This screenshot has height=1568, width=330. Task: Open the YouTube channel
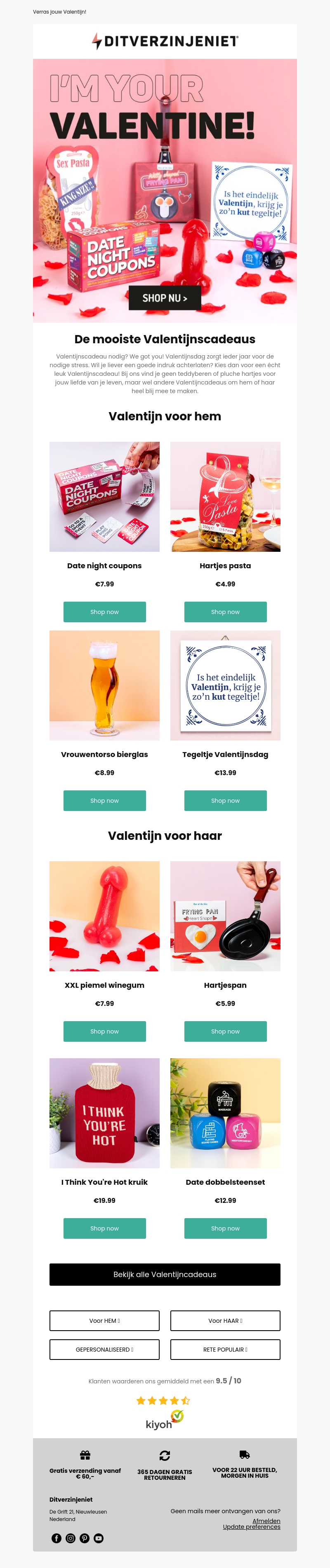click(99, 1538)
